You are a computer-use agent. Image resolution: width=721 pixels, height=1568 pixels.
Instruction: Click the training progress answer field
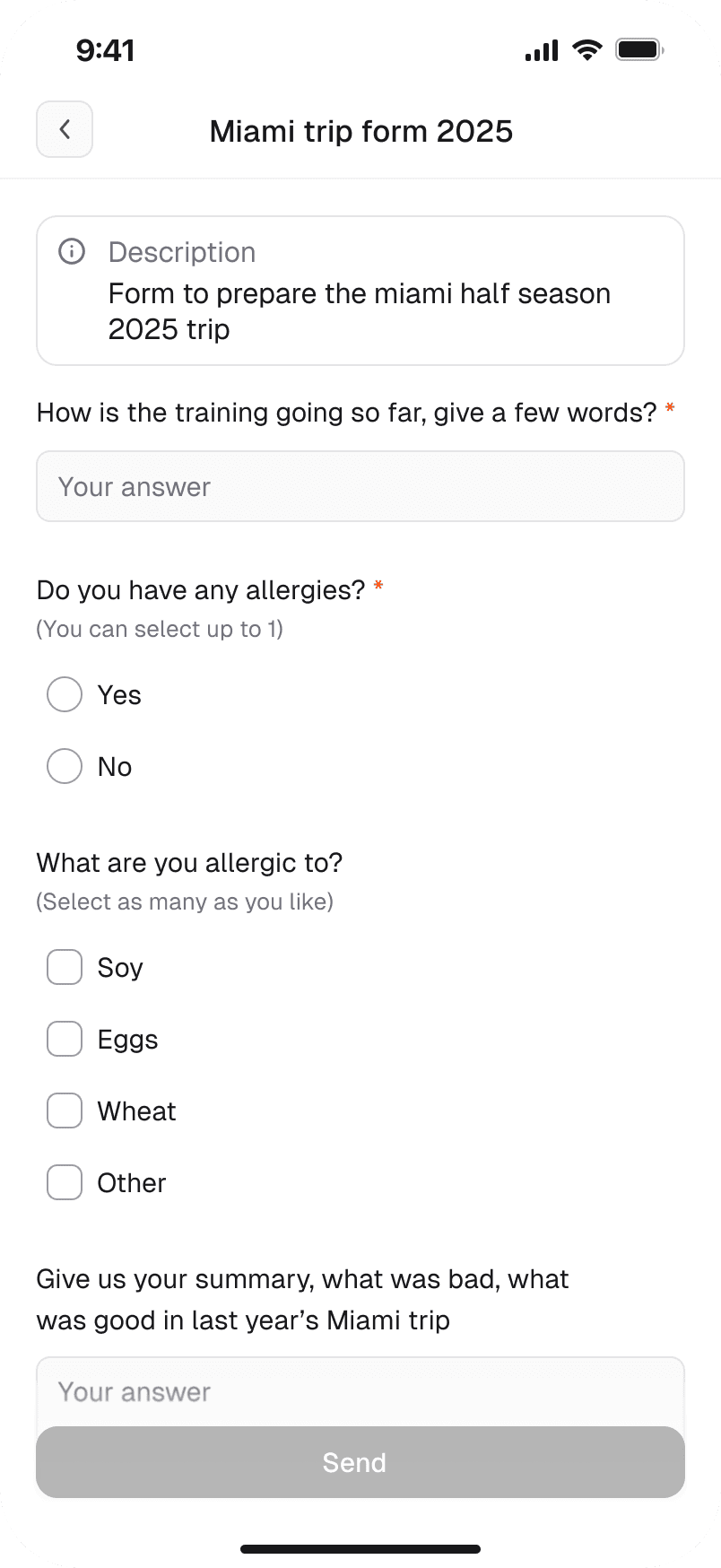coord(360,486)
